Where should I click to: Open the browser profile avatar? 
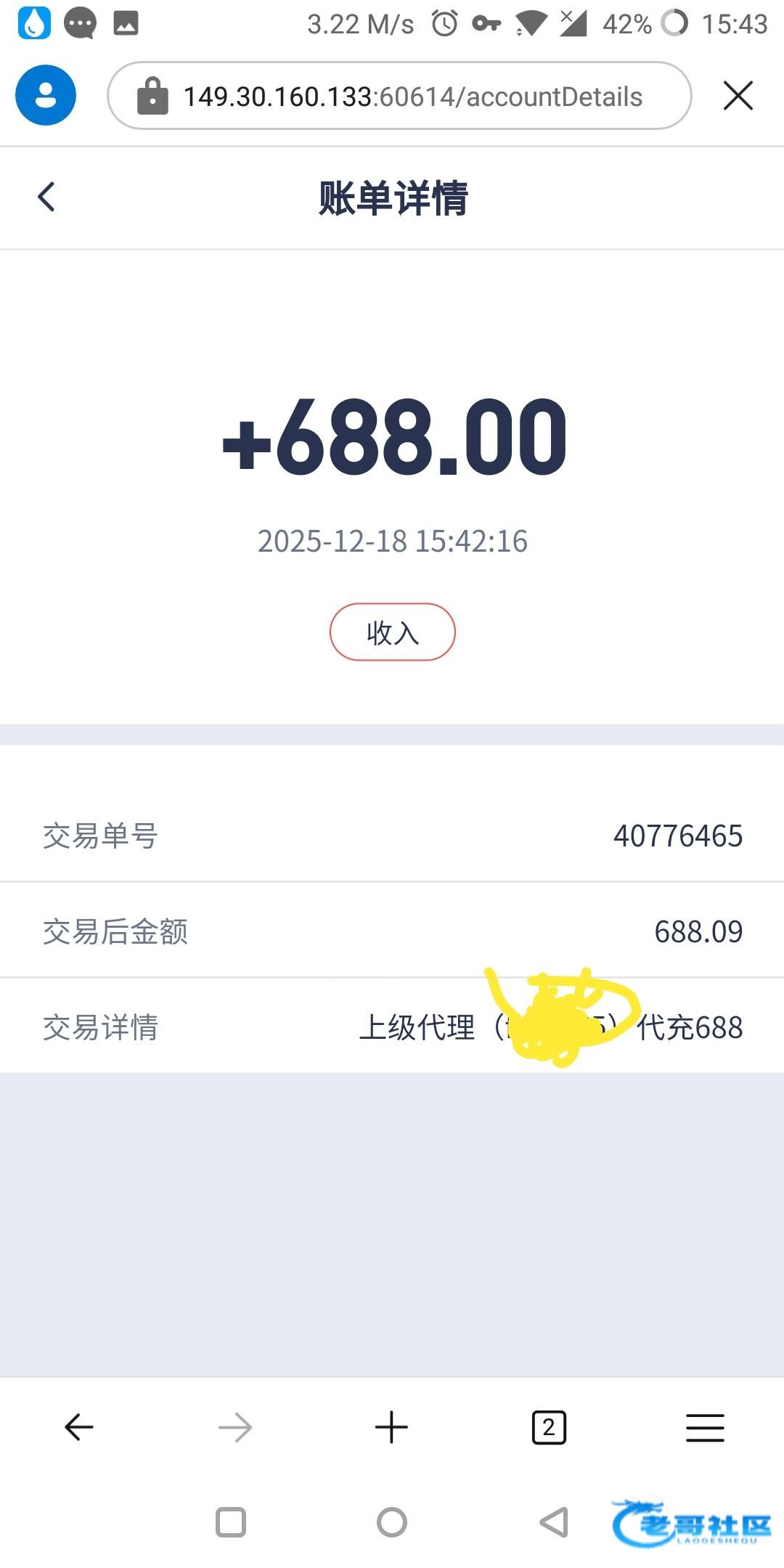46,95
